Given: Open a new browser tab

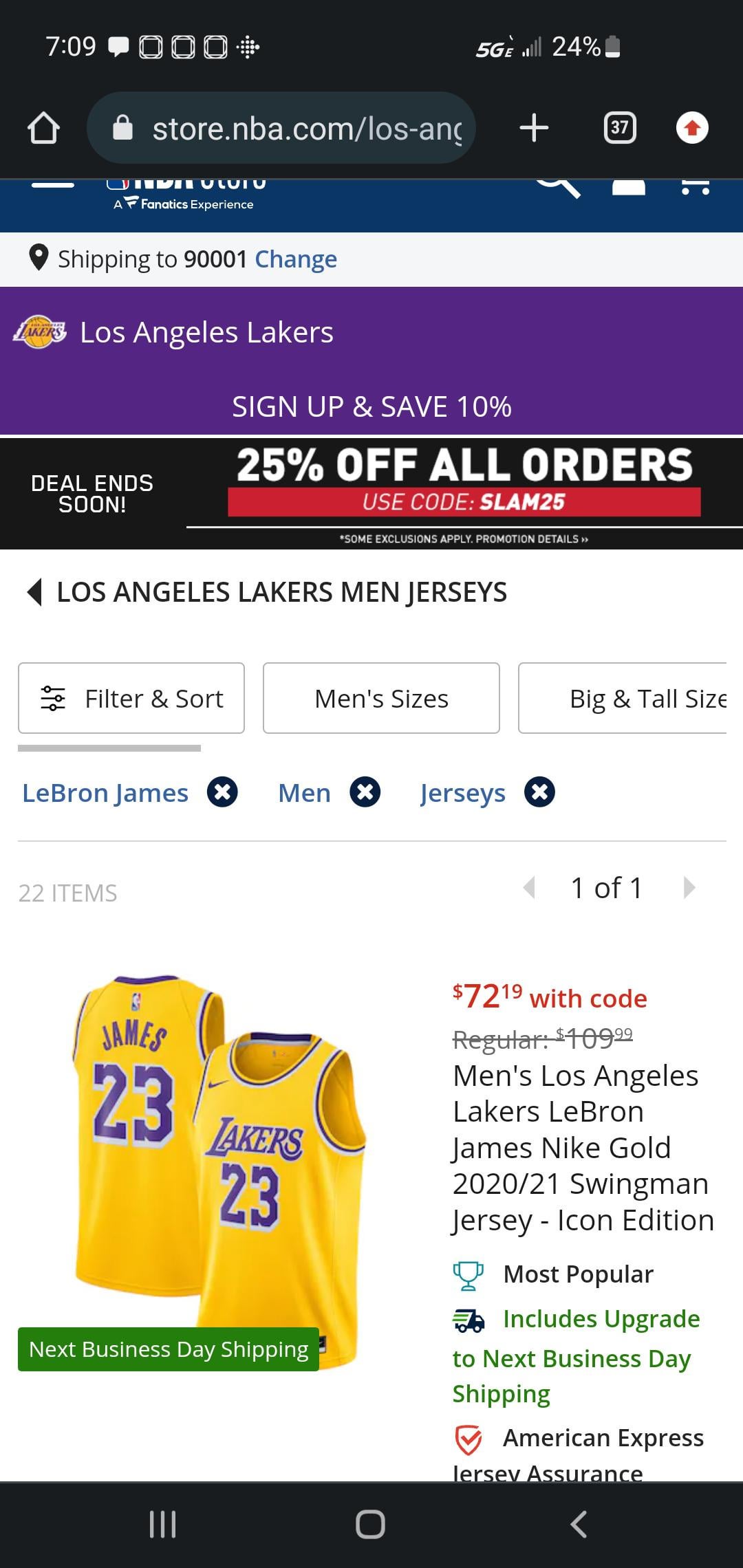Looking at the screenshot, I should click(x=534, y=128).
